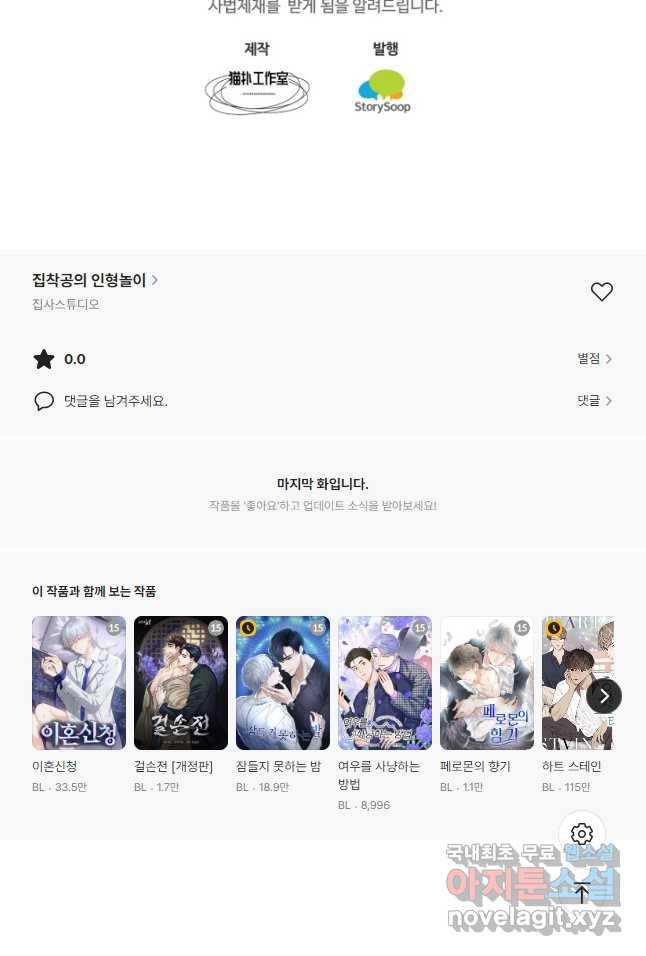Open the 페로몬의 향기 webtoon card

pos(487,683)
